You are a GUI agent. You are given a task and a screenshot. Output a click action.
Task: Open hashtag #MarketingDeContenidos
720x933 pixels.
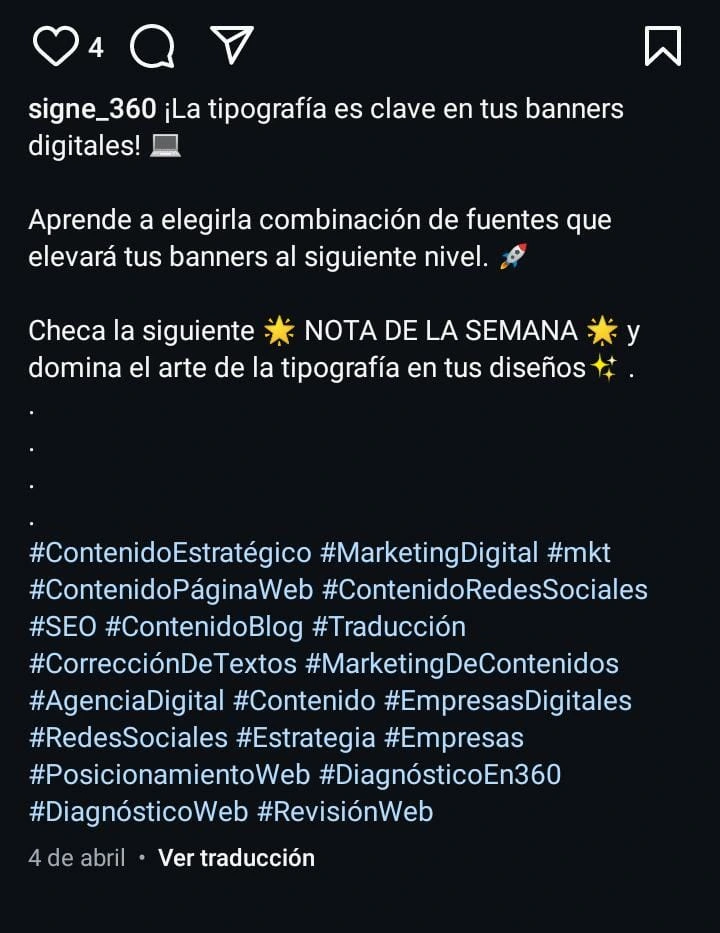click(462, 663)
